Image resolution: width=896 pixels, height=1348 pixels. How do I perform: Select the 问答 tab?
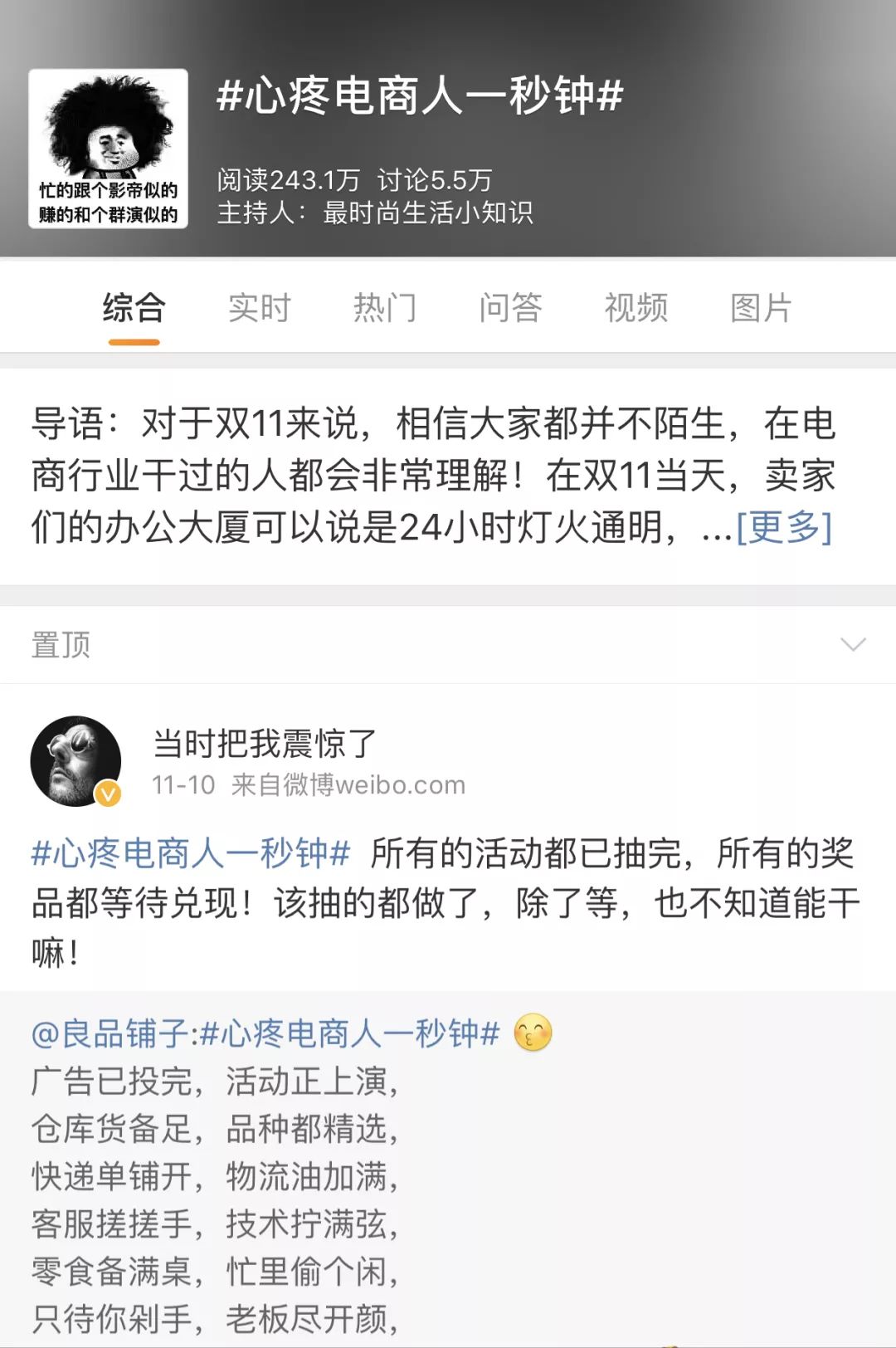pyautogui.click(x=510, y=308)
